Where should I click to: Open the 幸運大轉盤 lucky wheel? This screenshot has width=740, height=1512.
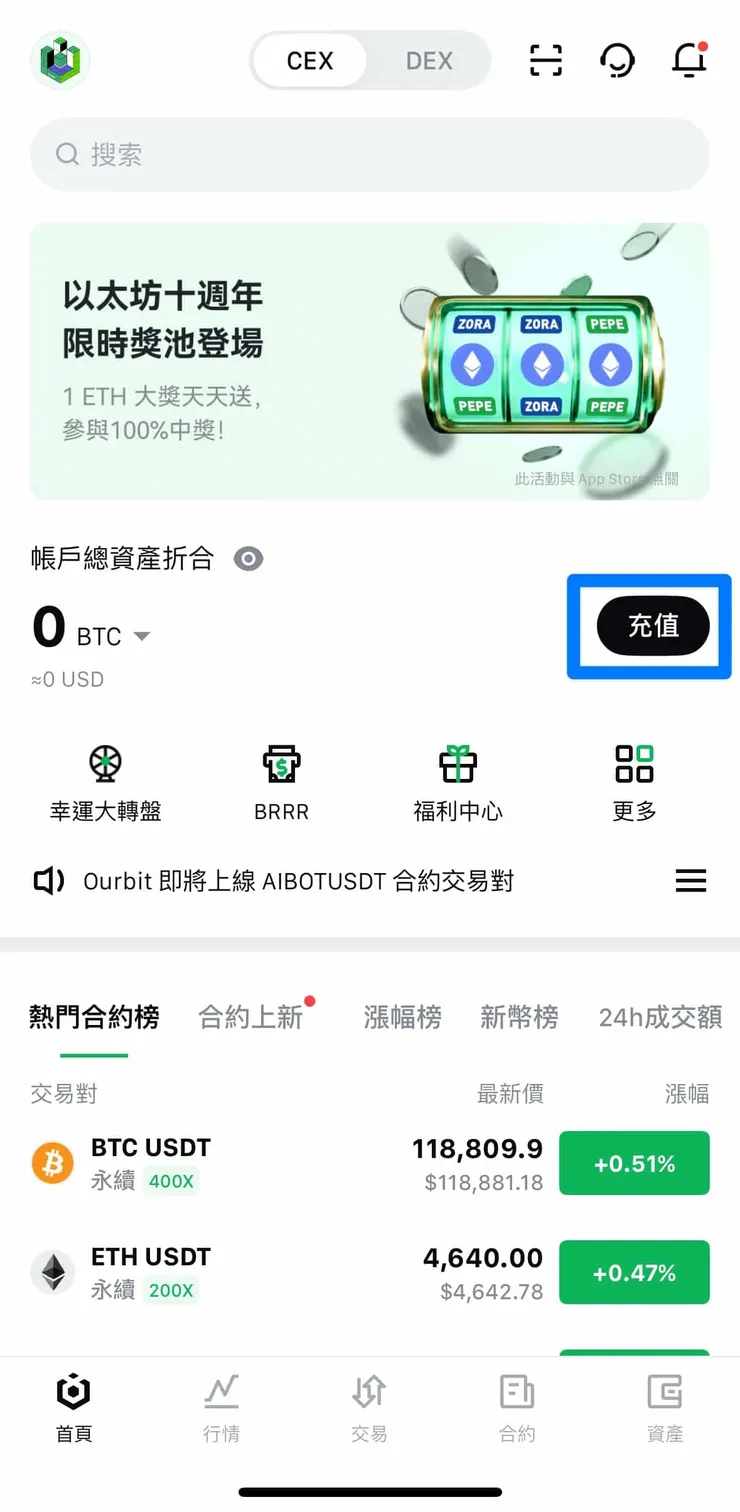(105, 782)
